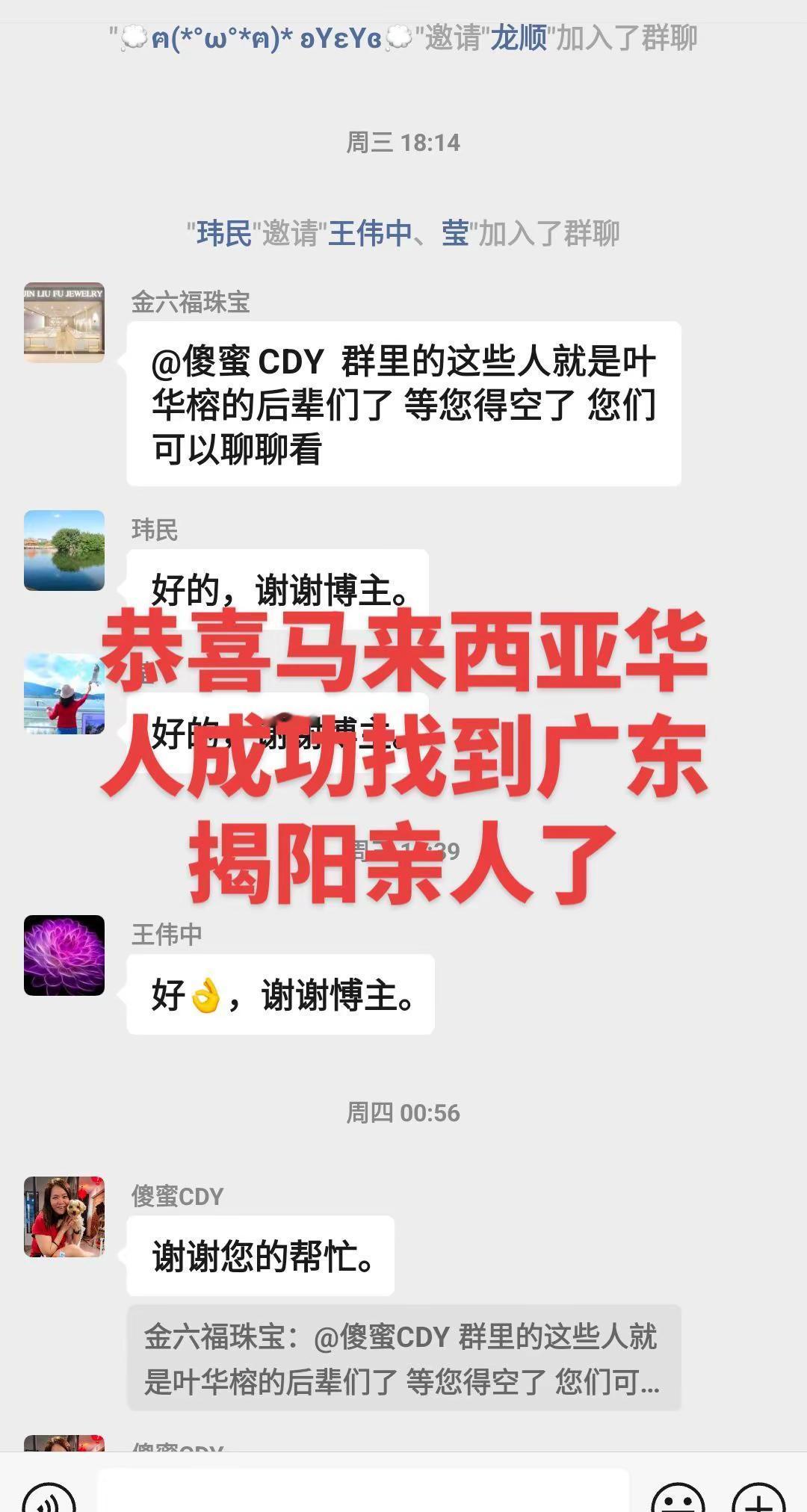The height and width of the screenshot is (1512, 807).
Task: Tap 玮民's lake scenery avatar
Action: click(x=64, y=551)
